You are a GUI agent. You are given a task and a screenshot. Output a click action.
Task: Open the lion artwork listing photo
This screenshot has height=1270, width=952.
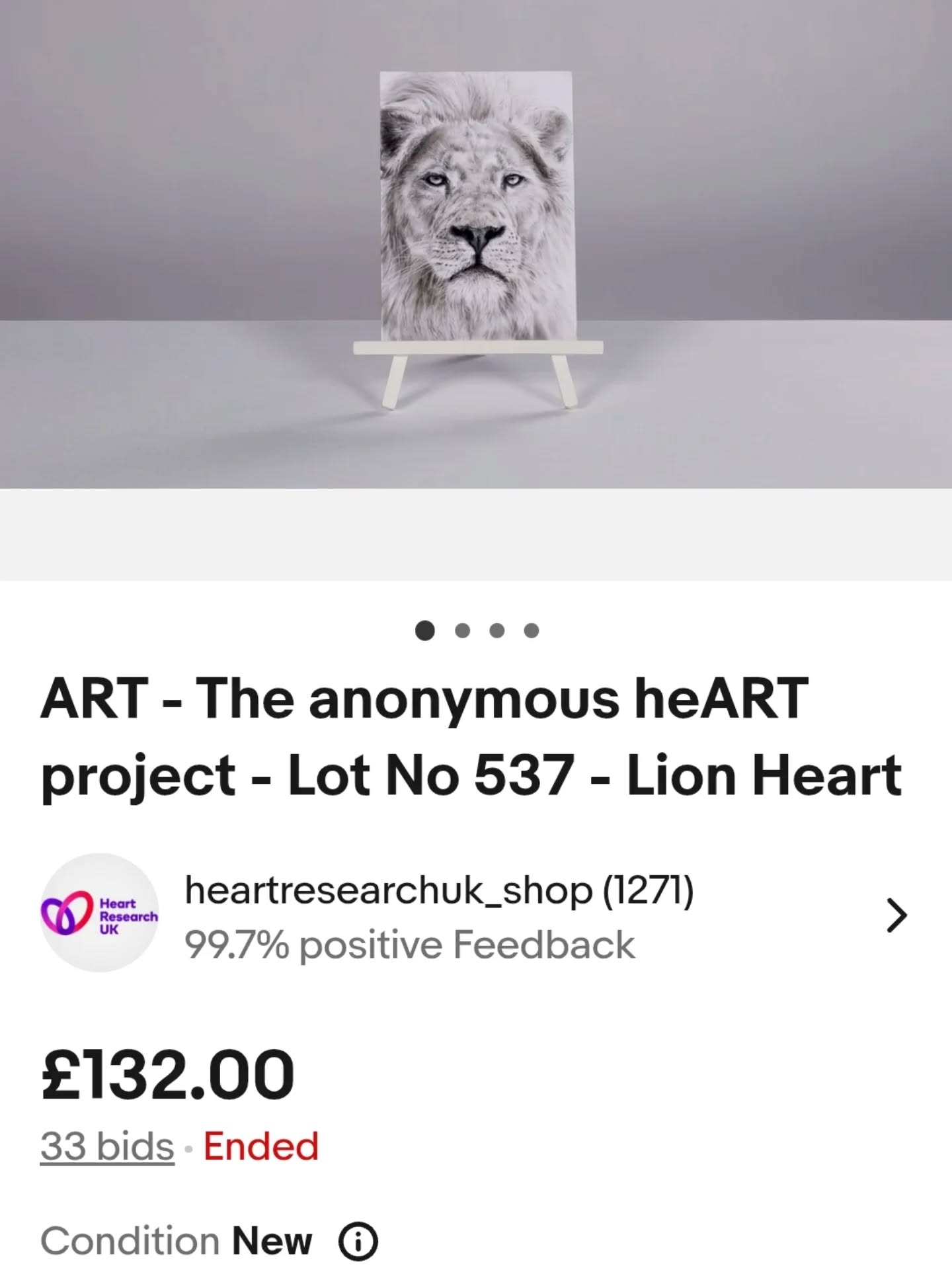[x=476, y=245]
